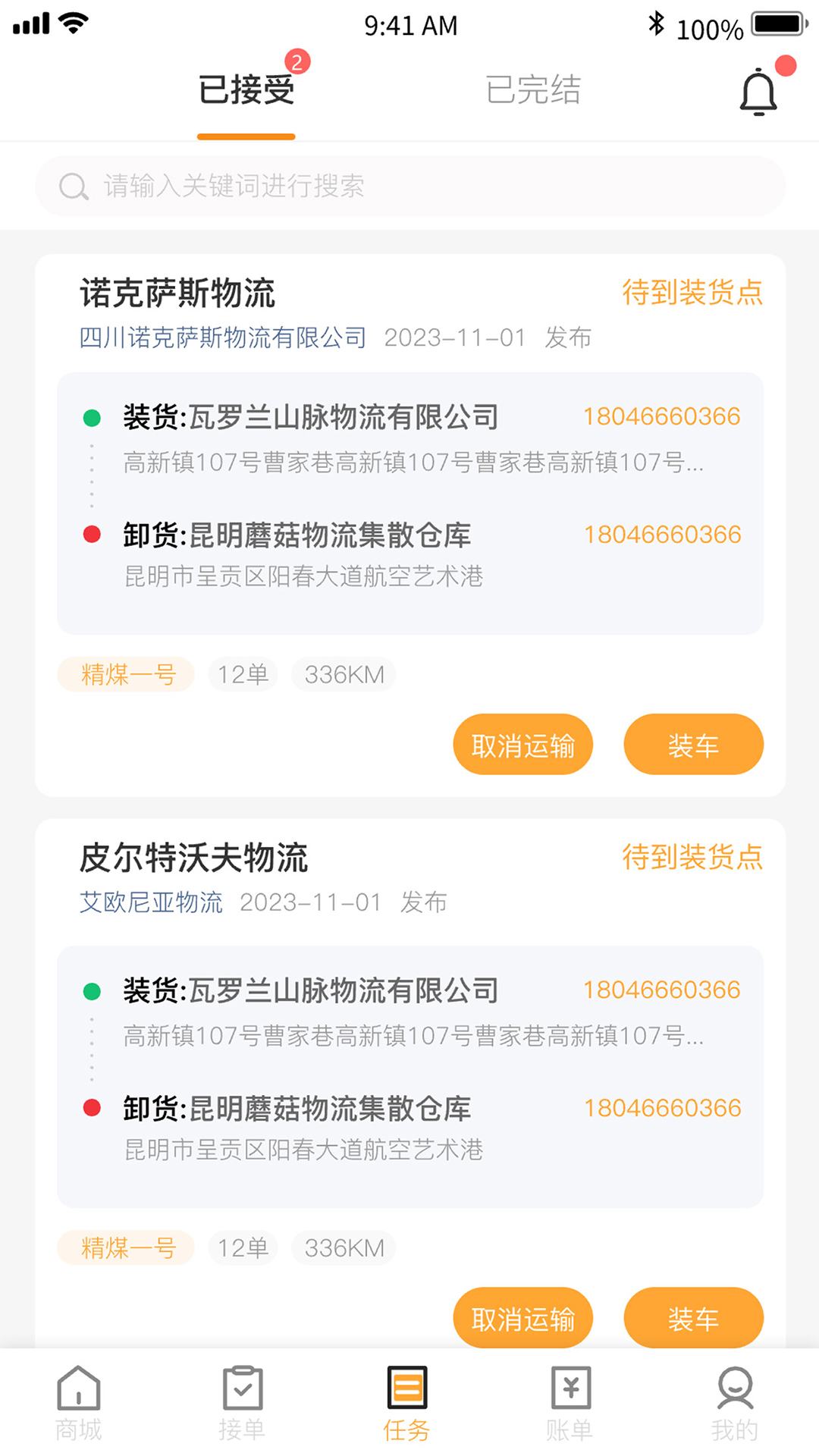Click the 待到装货点 status on first order
819x1456 pixels.
tap(692, 294)
